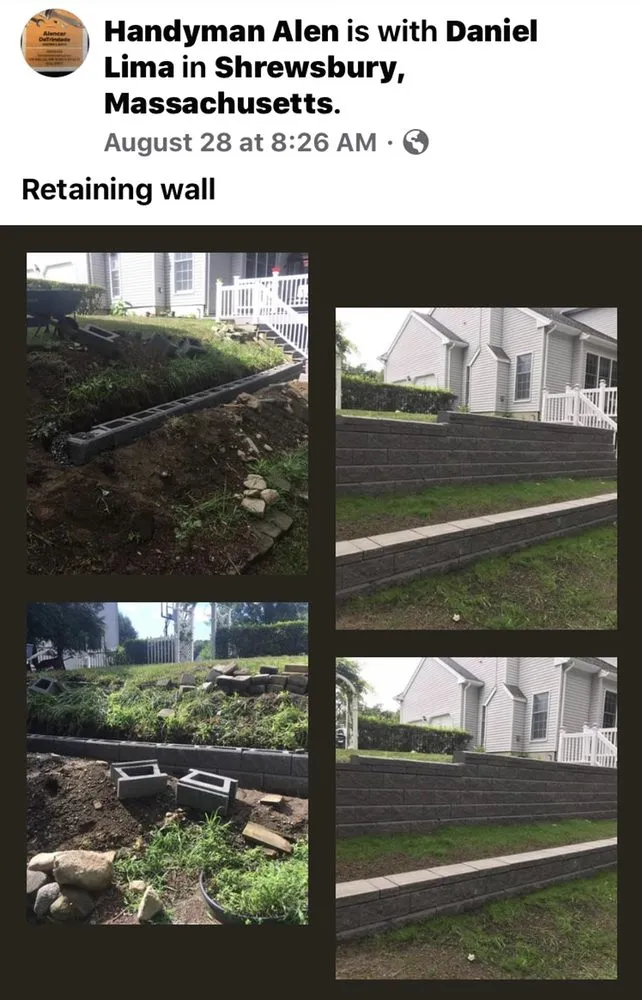Open the Handyman Alen page name link
Viewport: 642px width, 1000px height.
(222, 32)
